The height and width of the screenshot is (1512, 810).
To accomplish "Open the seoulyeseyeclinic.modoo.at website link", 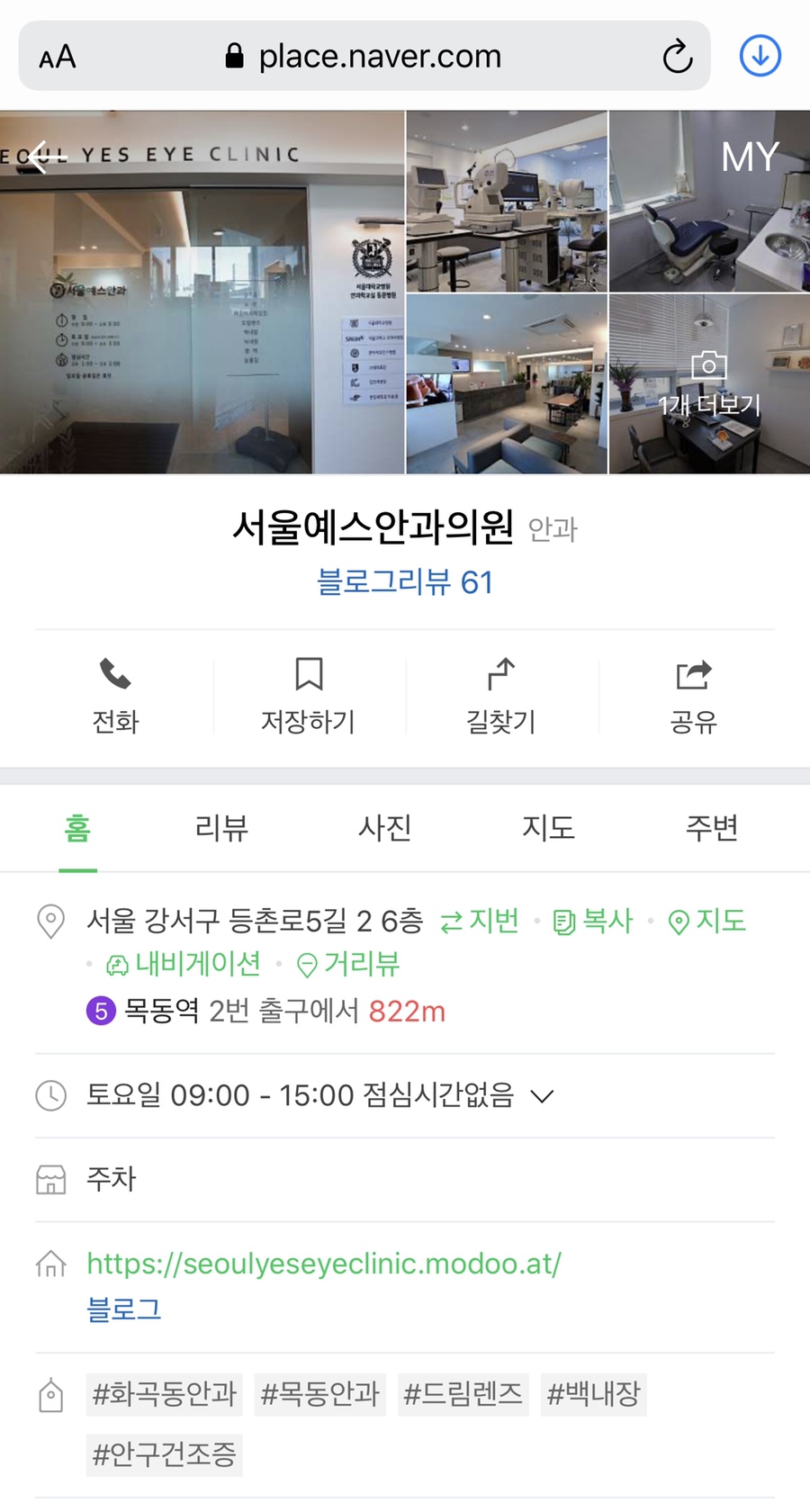I will tap(324, 1264).
